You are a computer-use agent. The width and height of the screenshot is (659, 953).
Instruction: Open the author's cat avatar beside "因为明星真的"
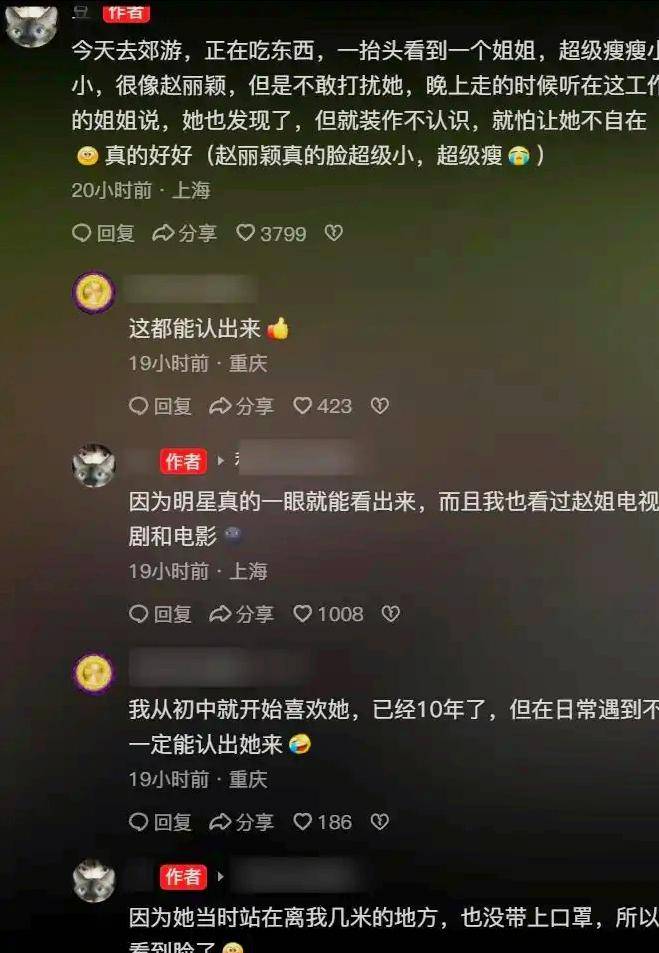[x=94, y=466]
